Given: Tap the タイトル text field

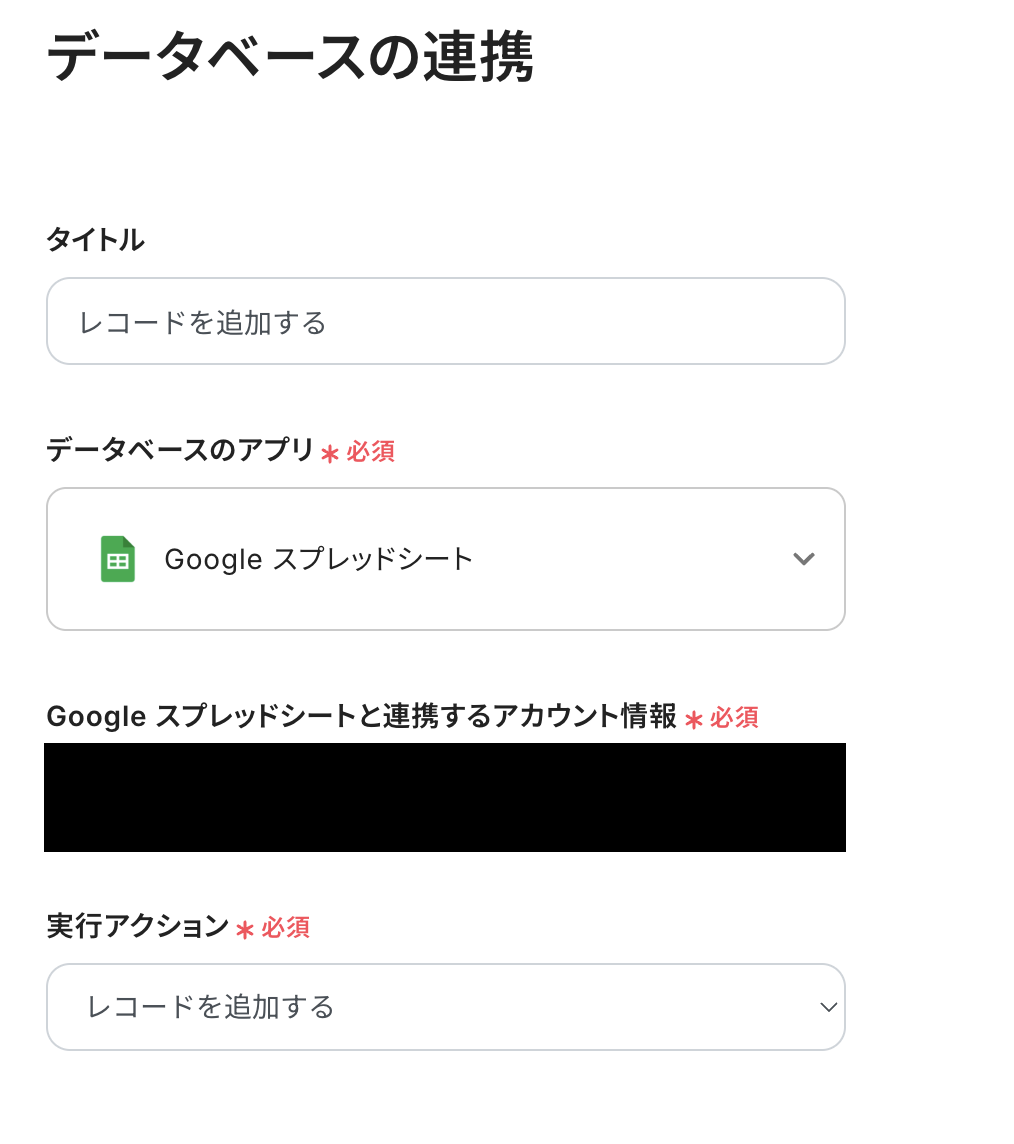Looking at the screenshot, I should 445,322.
